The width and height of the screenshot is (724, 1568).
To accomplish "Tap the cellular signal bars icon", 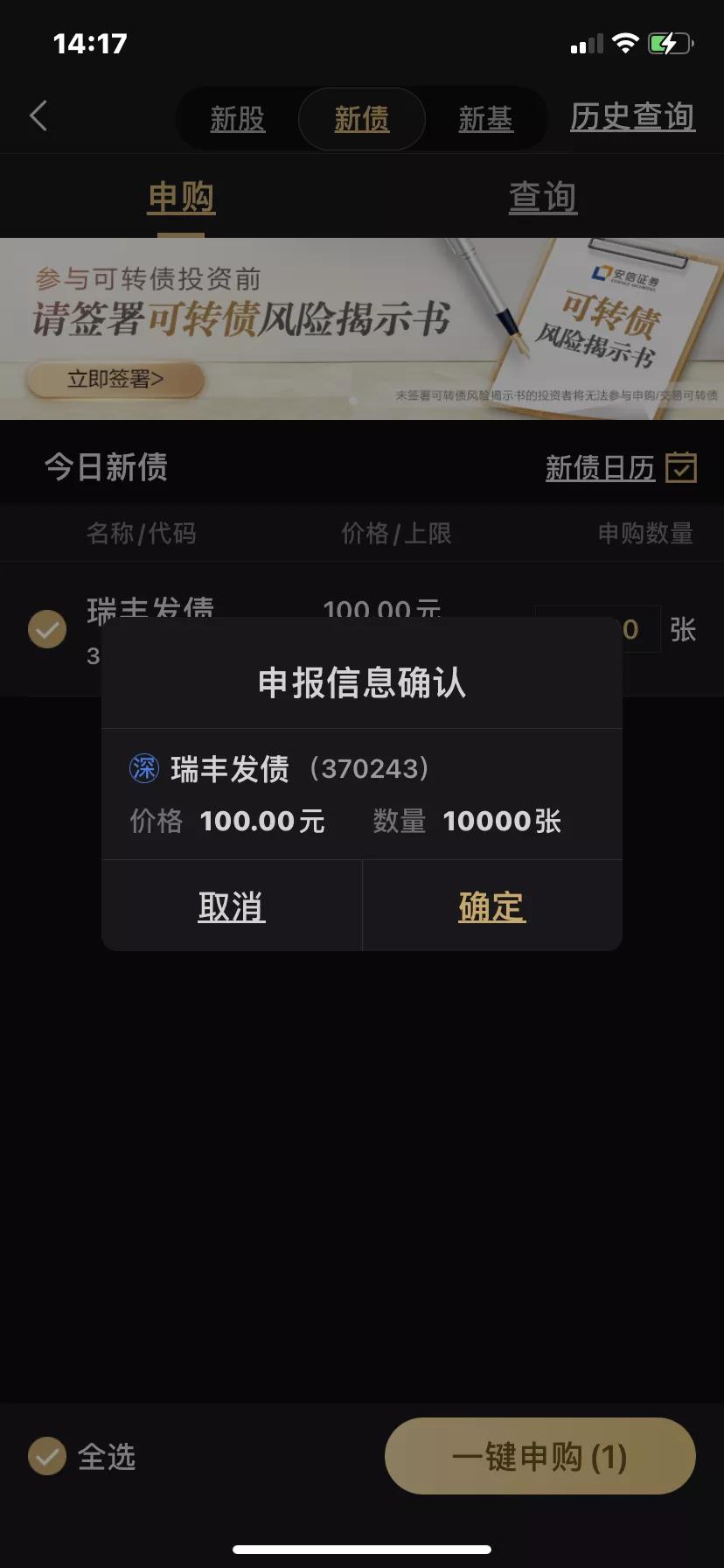I will [x=588, y=42].
